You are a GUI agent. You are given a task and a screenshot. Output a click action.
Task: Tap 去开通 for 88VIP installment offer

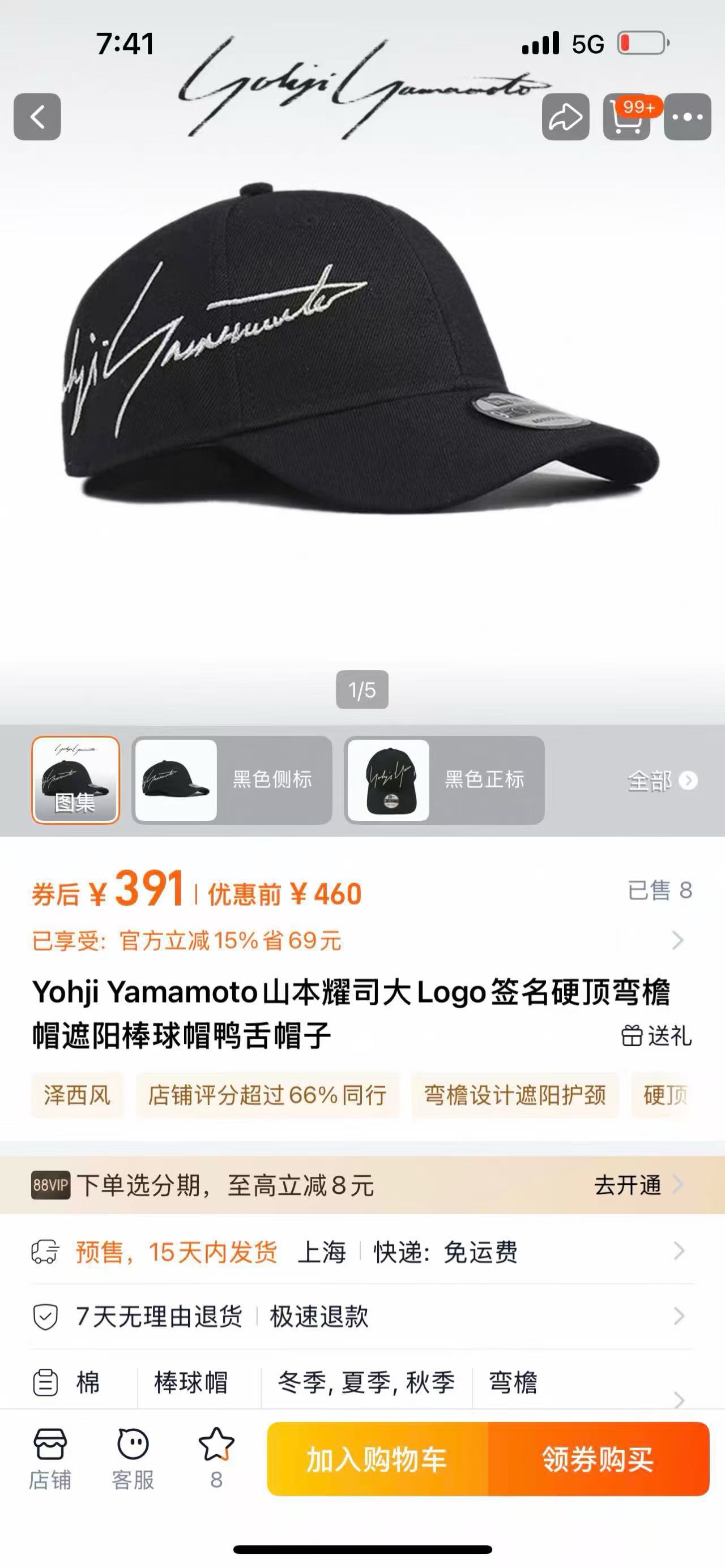(637, 1185)
